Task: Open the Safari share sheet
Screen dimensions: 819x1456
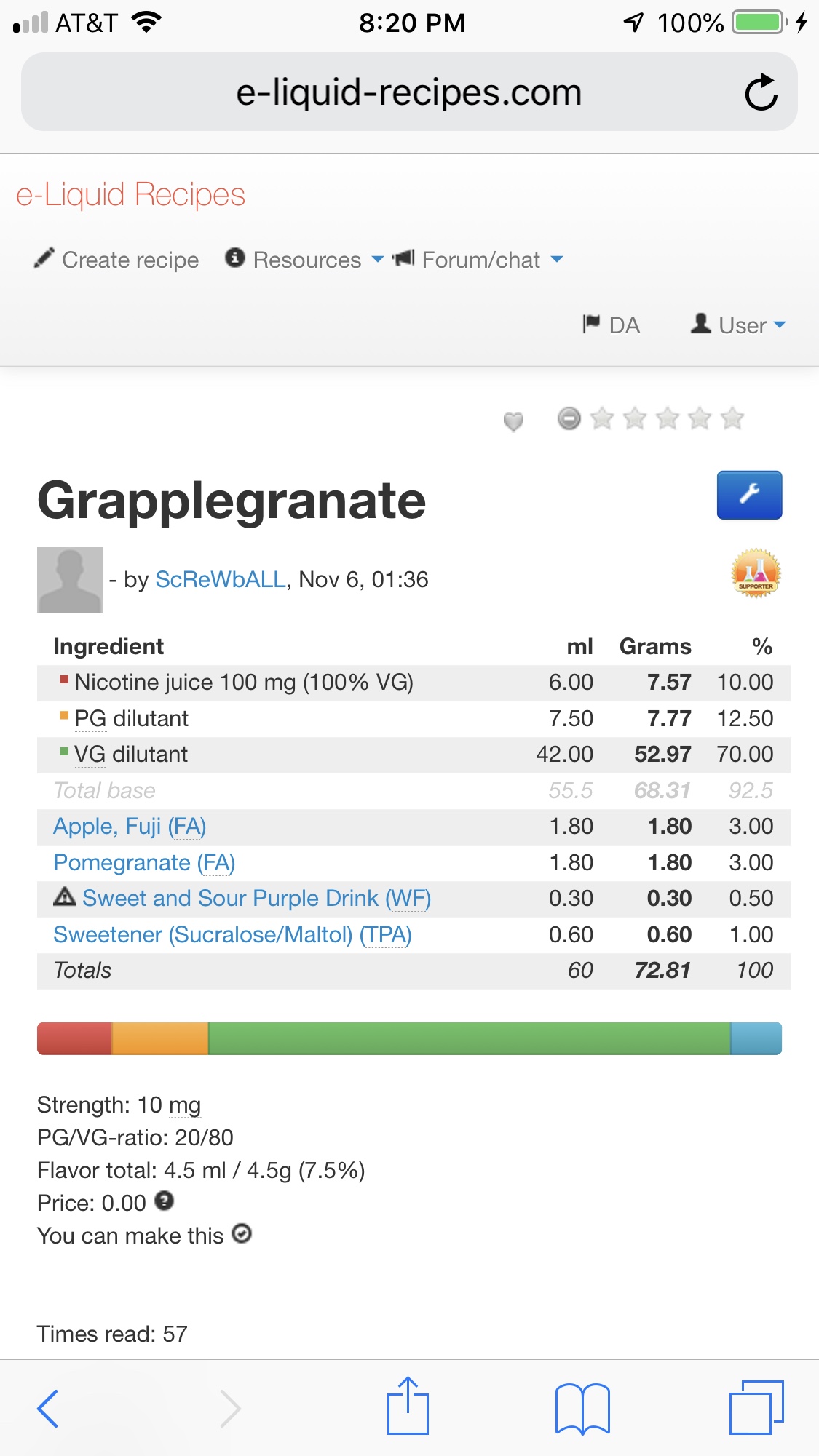Action: (408, 1407)
